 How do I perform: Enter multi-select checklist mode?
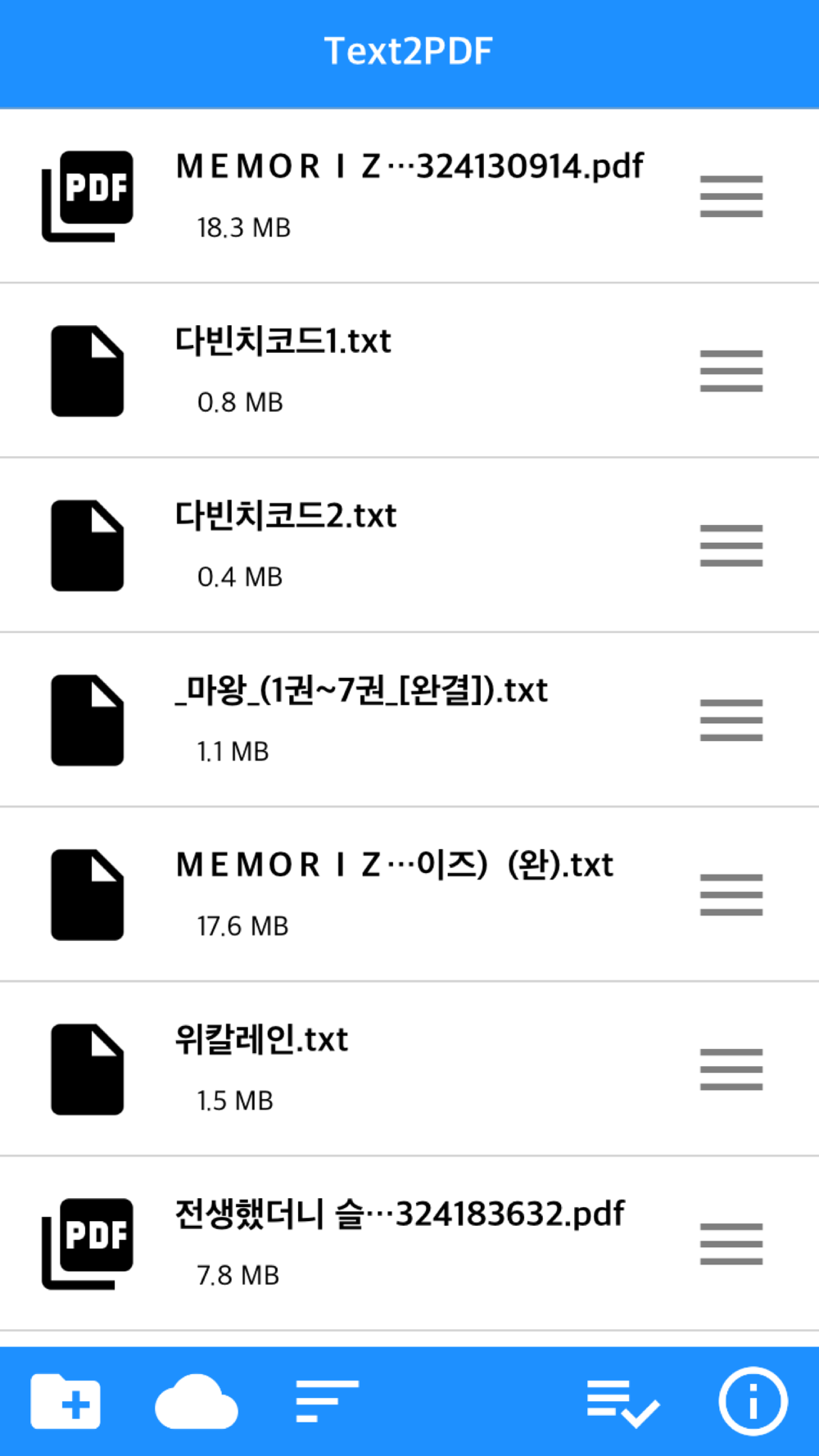click(x=623, y=1403)
